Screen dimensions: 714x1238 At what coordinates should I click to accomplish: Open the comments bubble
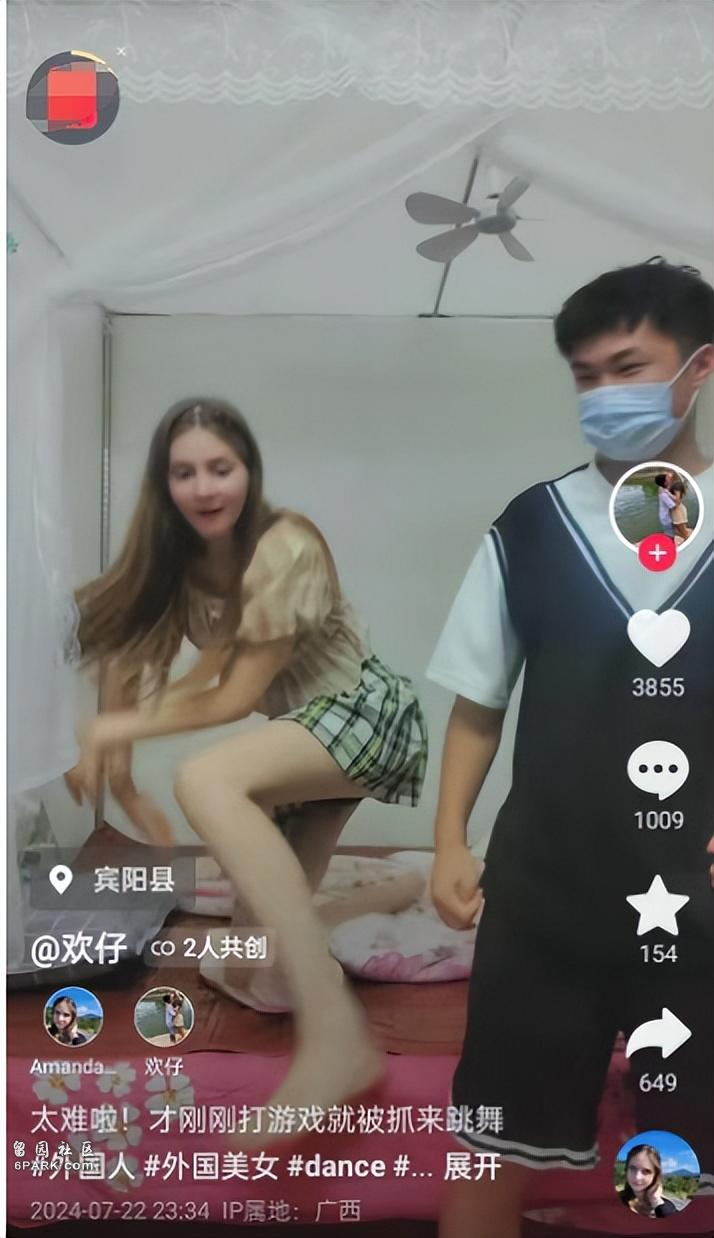tap(658, 770)
